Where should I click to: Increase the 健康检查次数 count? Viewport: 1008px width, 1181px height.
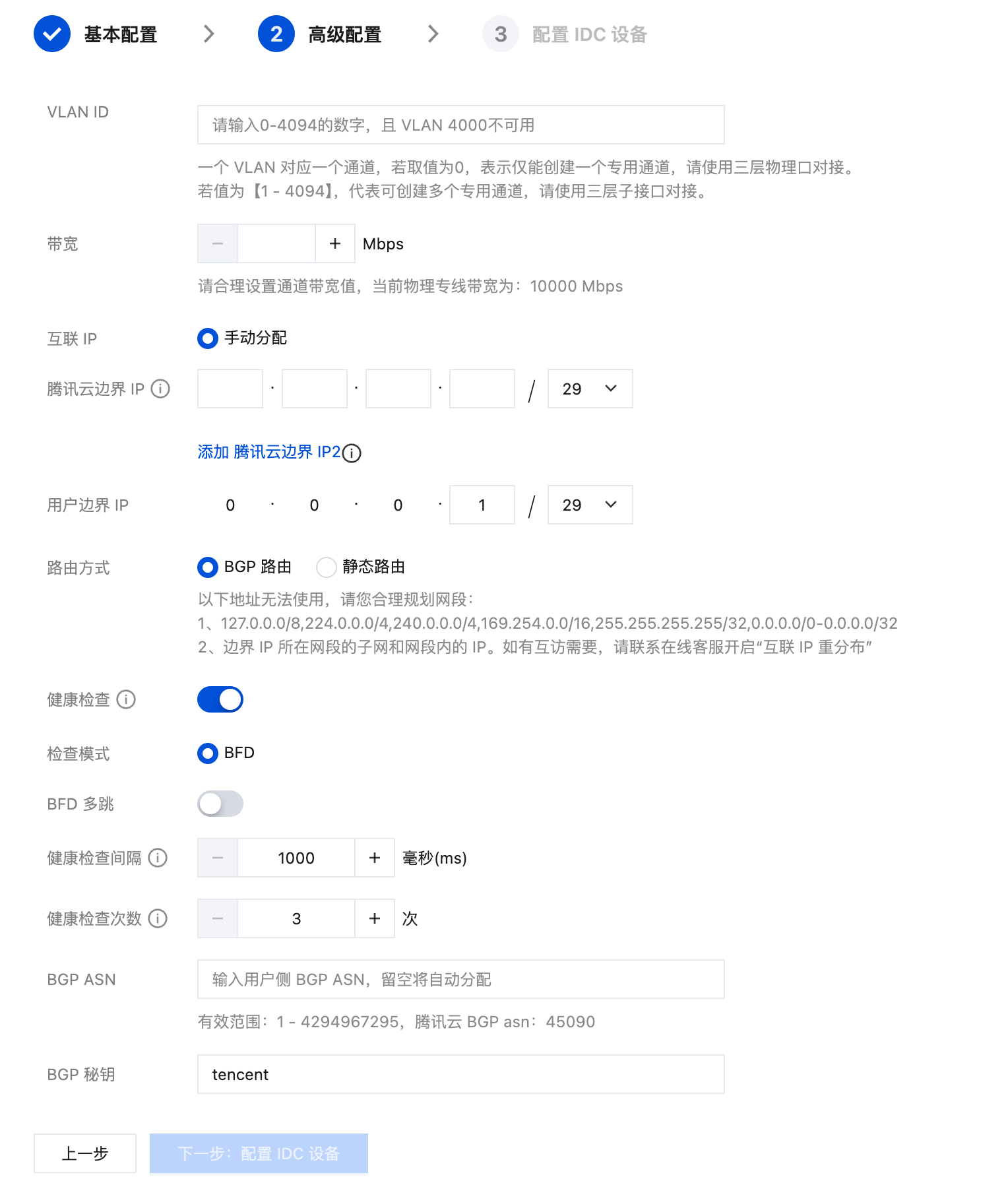point(375,918)
